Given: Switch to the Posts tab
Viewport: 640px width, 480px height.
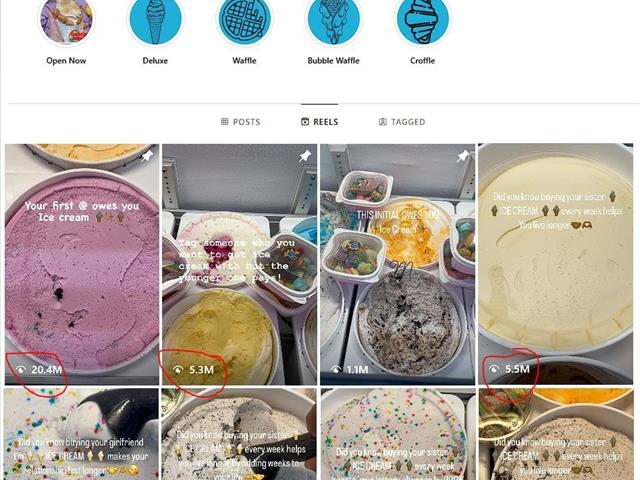Looking at the screenshot, I should [x=240, y=122].
